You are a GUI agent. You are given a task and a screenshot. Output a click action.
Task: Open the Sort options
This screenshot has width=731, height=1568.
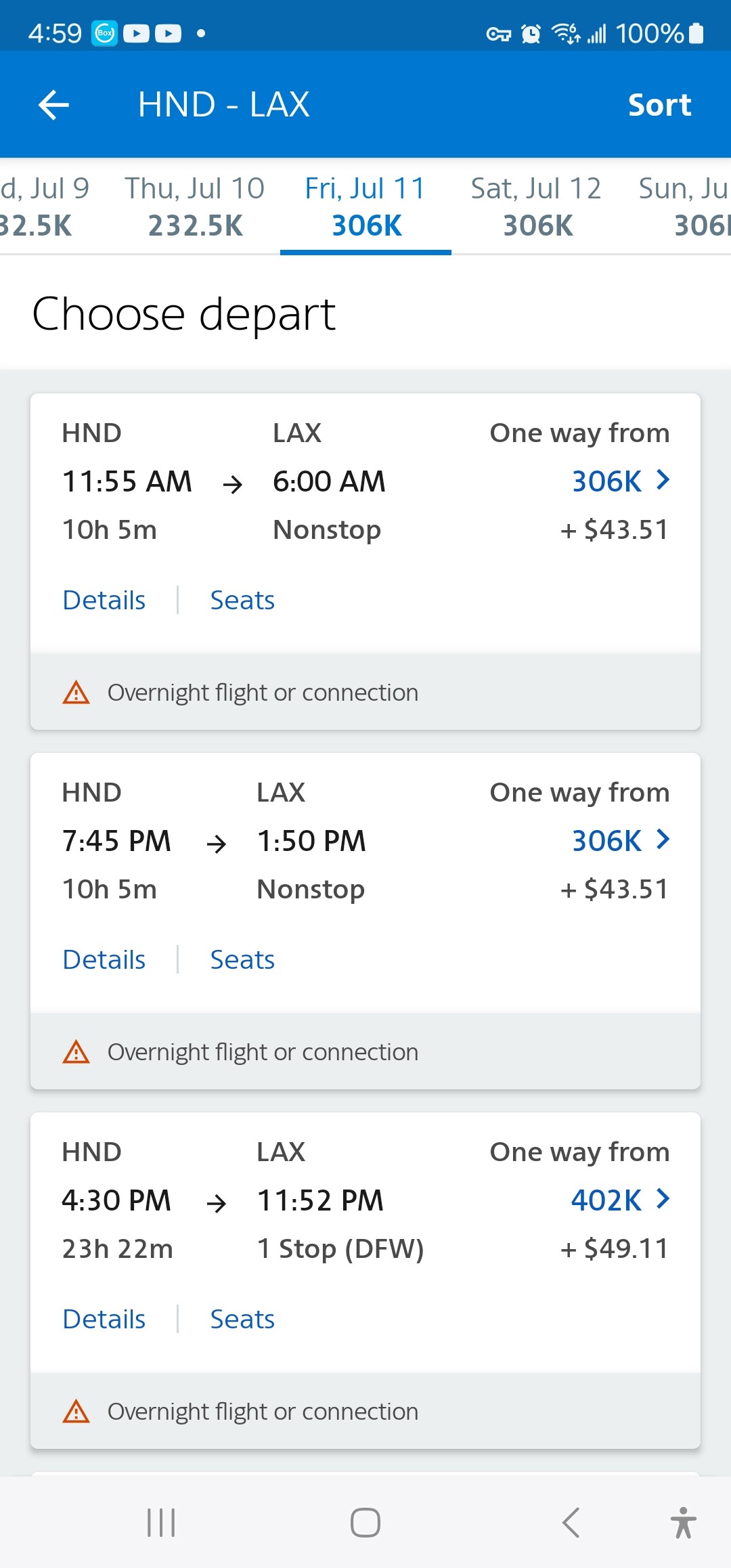pos(659,105)
